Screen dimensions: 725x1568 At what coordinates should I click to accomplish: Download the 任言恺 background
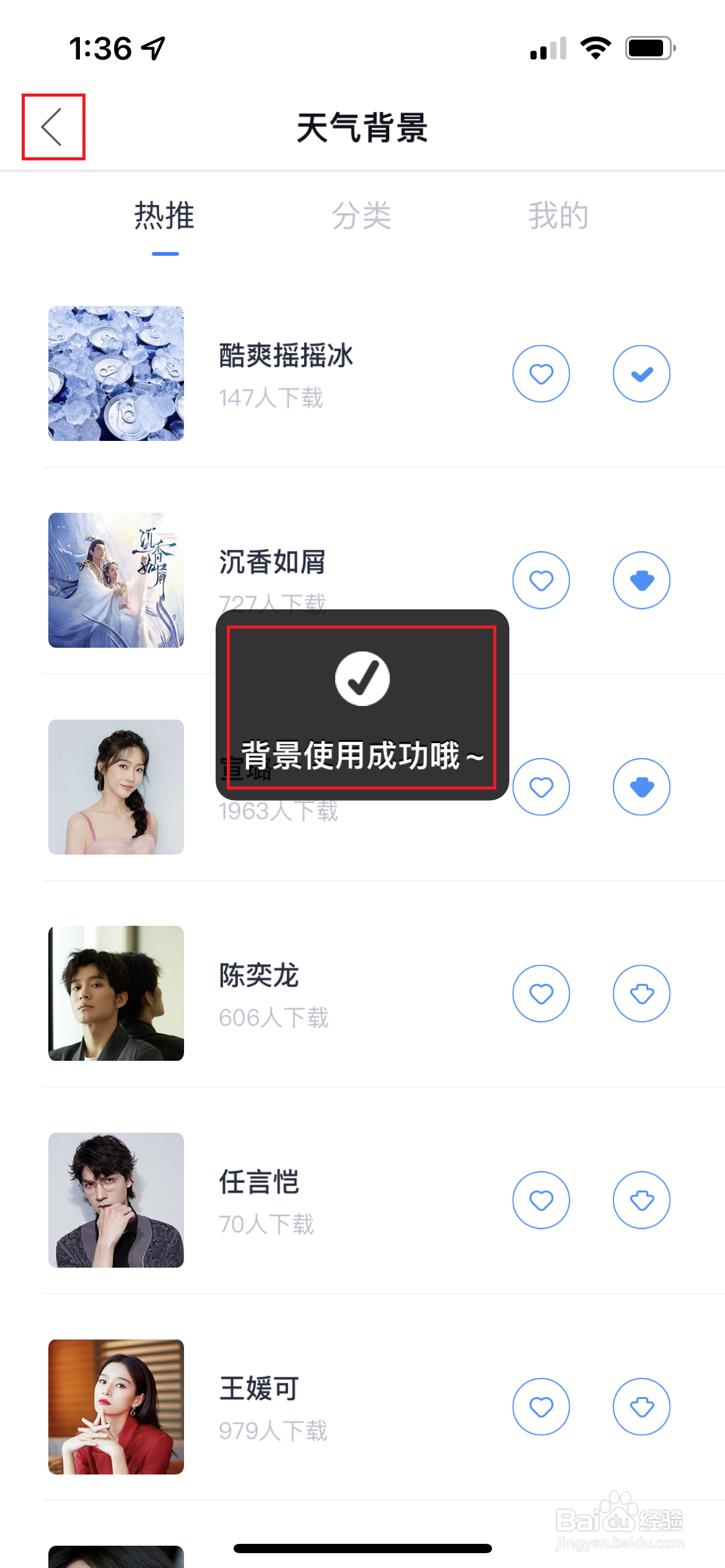tap(641, 1200)
